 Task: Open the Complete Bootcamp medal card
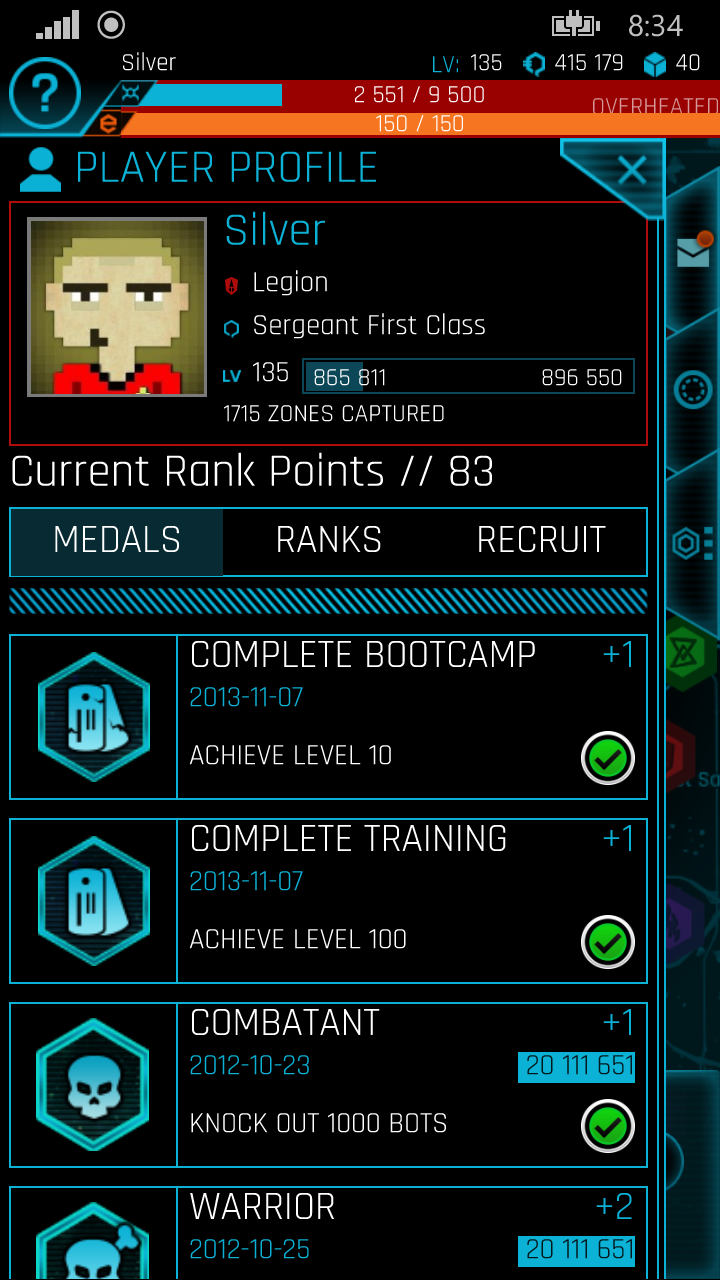point(328,717)
